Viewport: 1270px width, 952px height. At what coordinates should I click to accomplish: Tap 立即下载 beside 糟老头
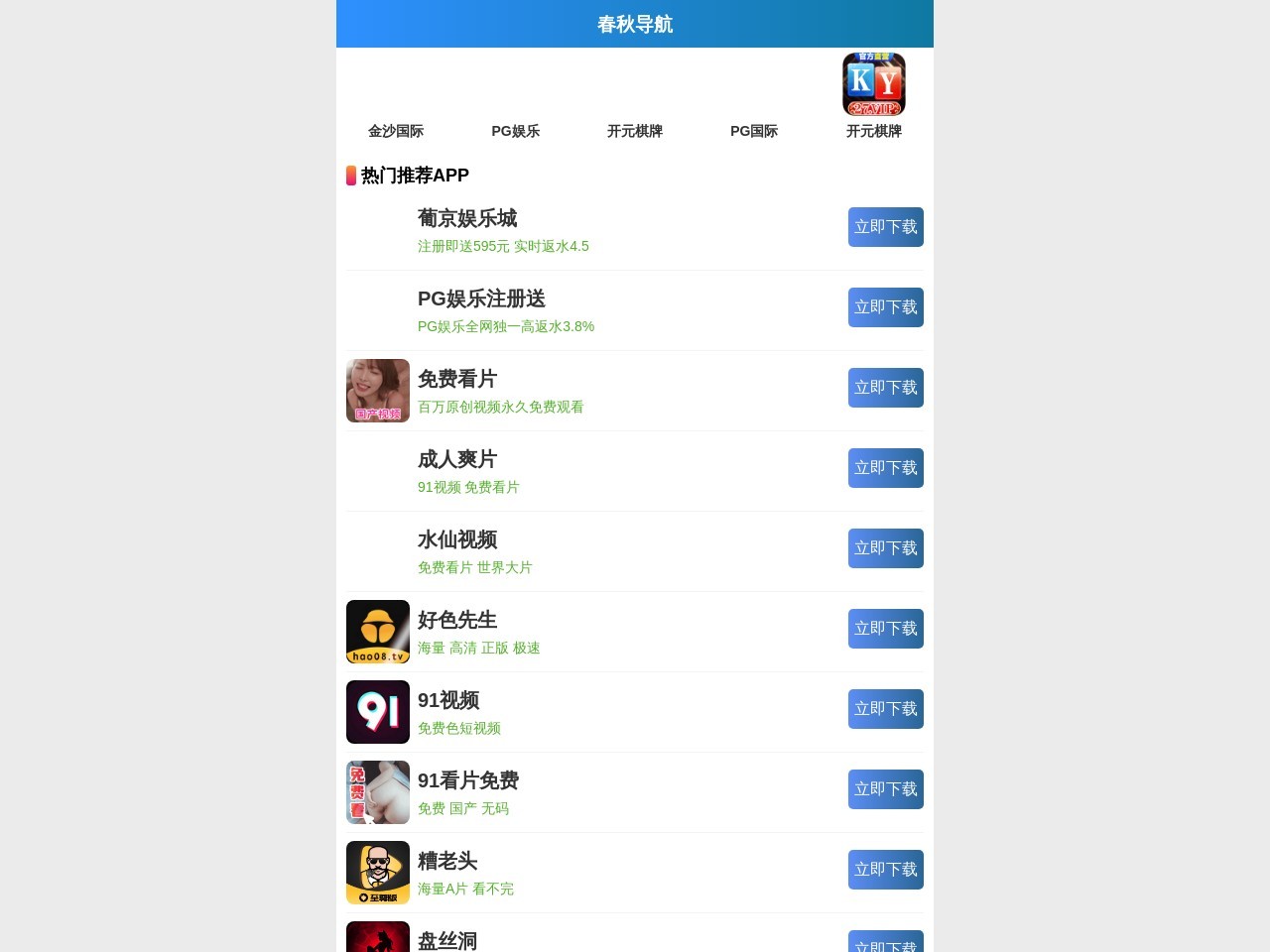[x=885, y=870]
